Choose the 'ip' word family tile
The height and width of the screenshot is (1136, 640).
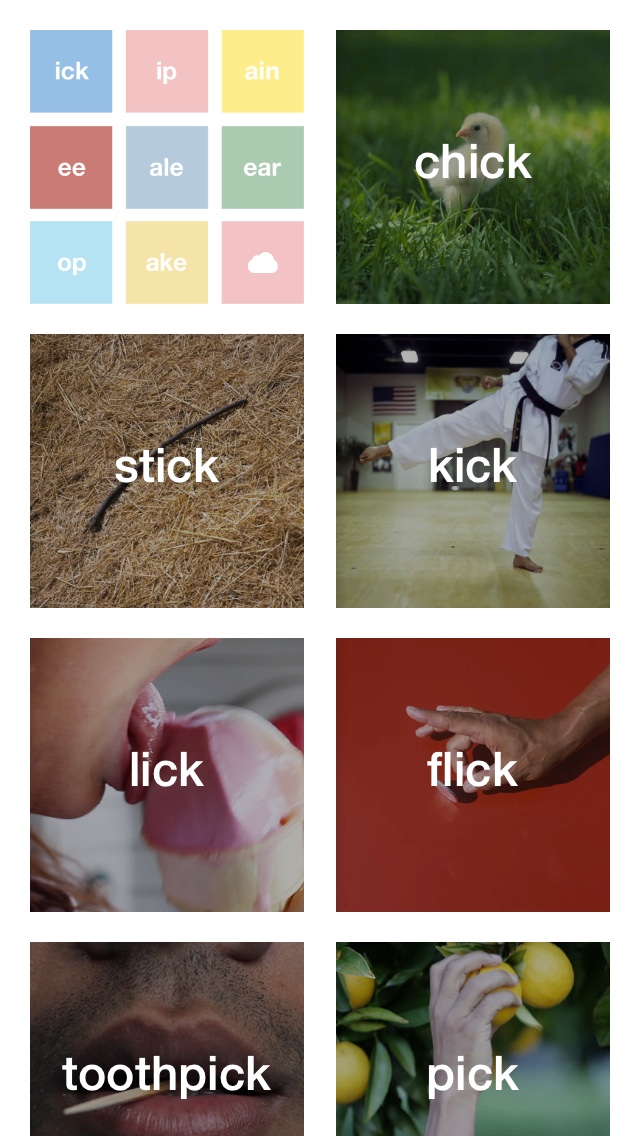coord(167,71)
